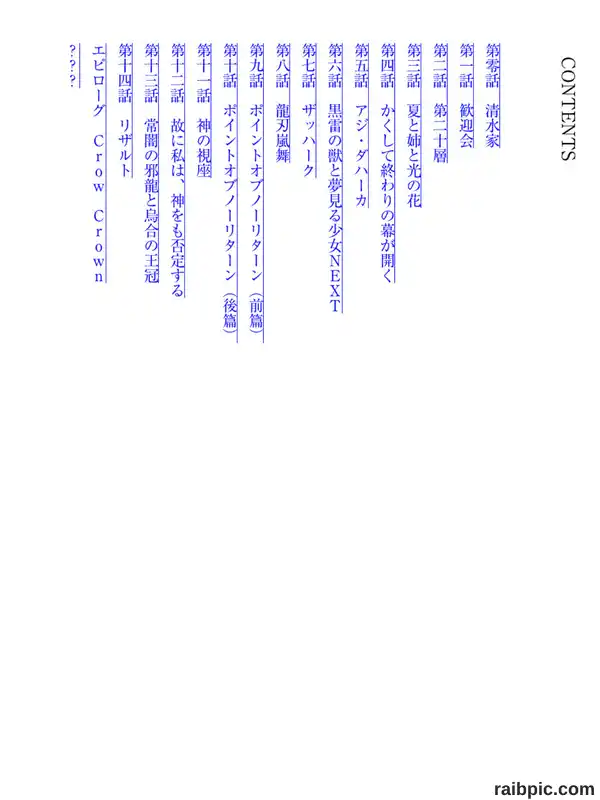600x800 pixels.
Task: Open 第九話 ポイントオブノーリターン(前篇)
Action: pos(256,192)
